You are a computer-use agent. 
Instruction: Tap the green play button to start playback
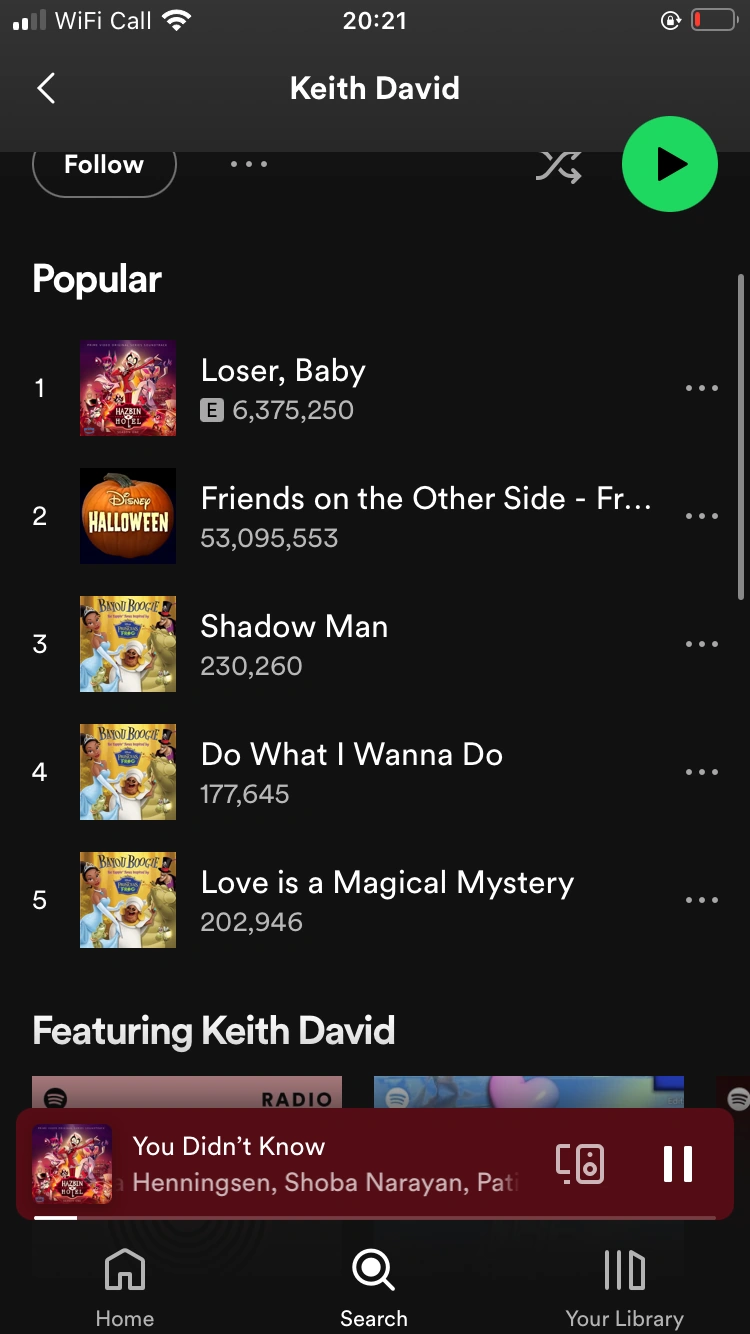(x=670, y=164)
